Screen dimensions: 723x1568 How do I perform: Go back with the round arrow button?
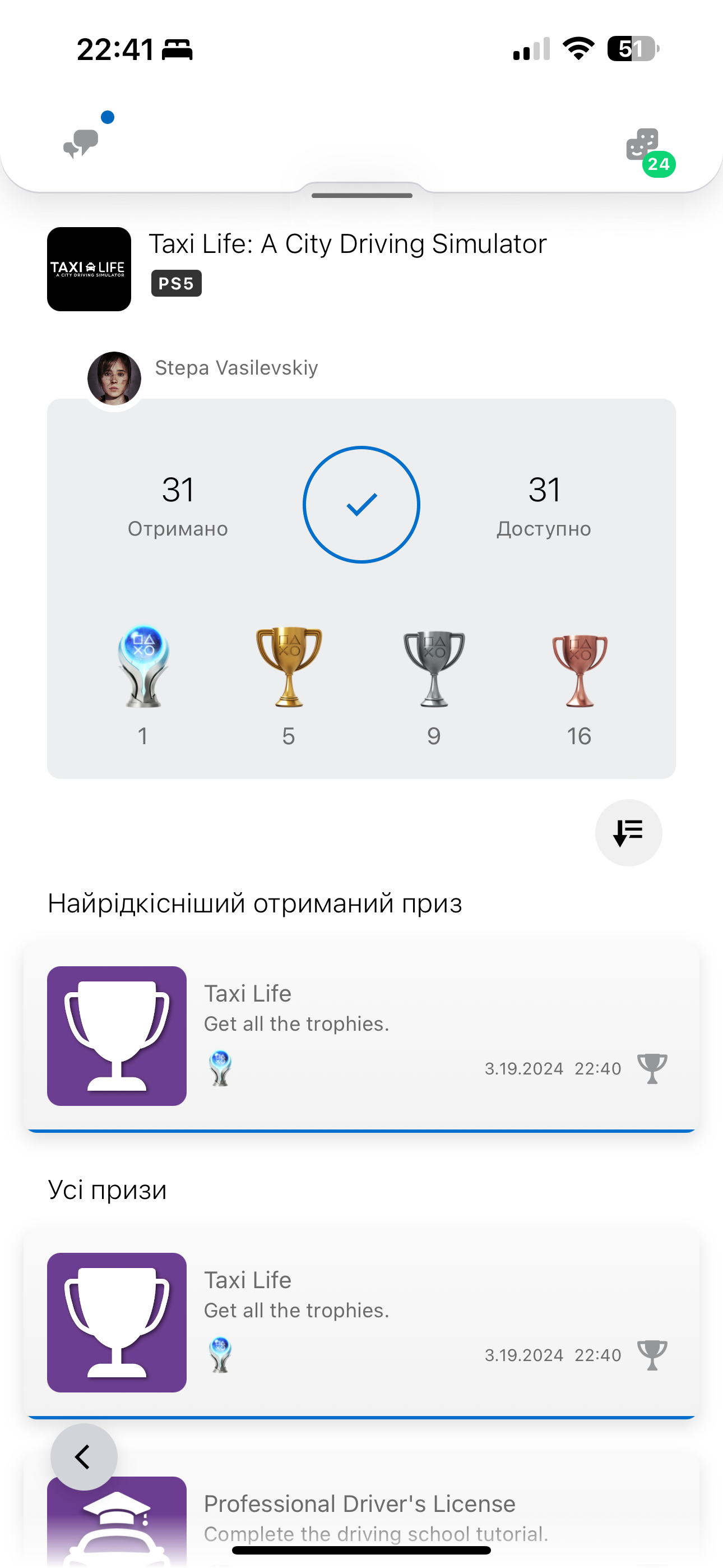pyautogui.click(x=84, y=1456)
